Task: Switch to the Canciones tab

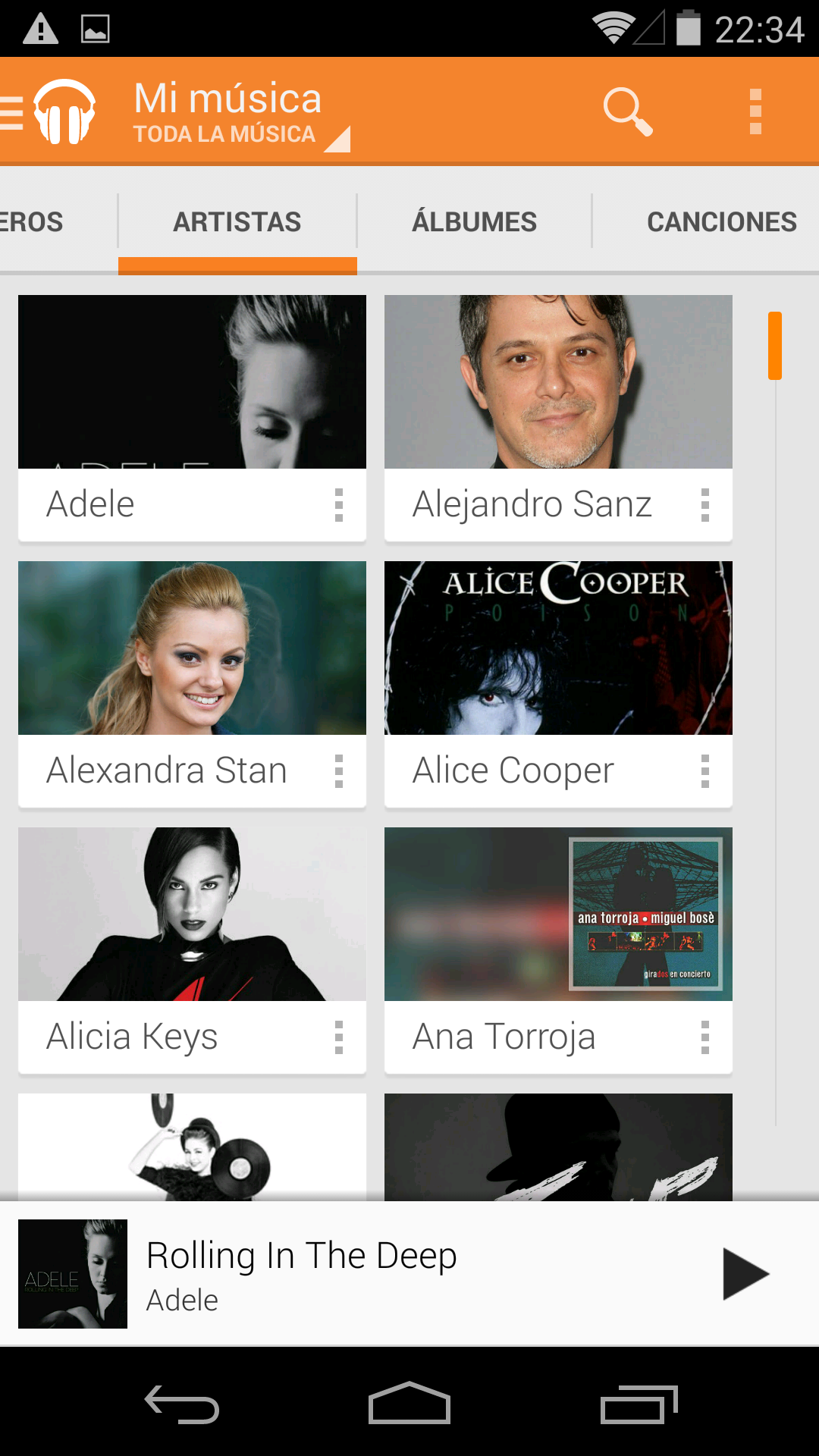Action: pos(720,222)
